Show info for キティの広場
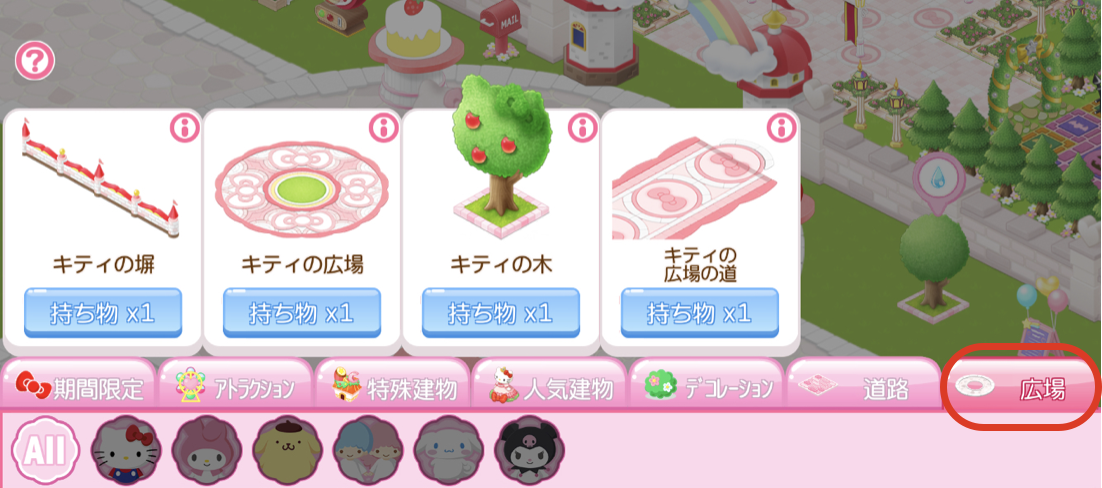The image size is (1102, 488). coord(383,127)
